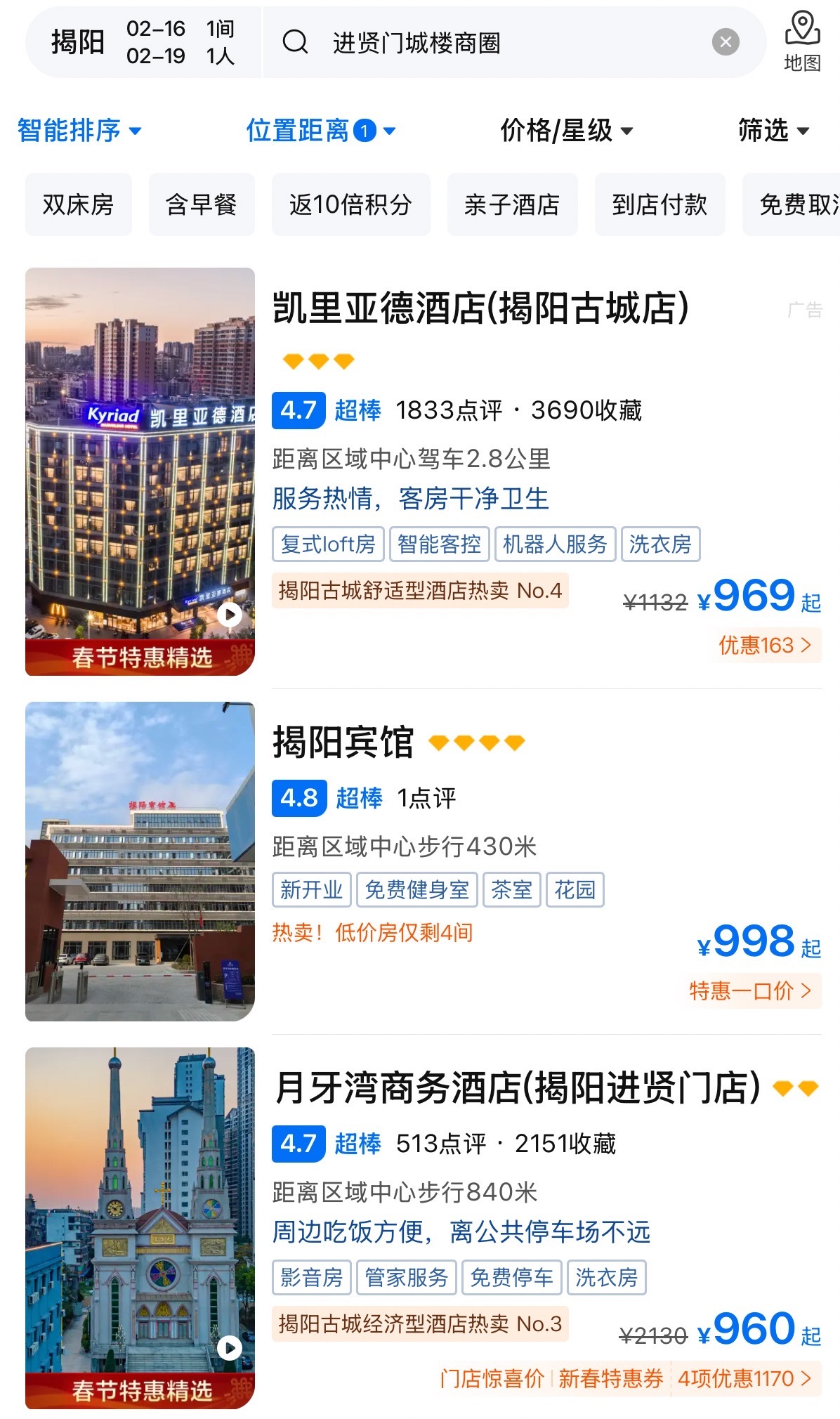Apply the 返10倍积分 chip

pyautogui.click(x=350, y=204)
